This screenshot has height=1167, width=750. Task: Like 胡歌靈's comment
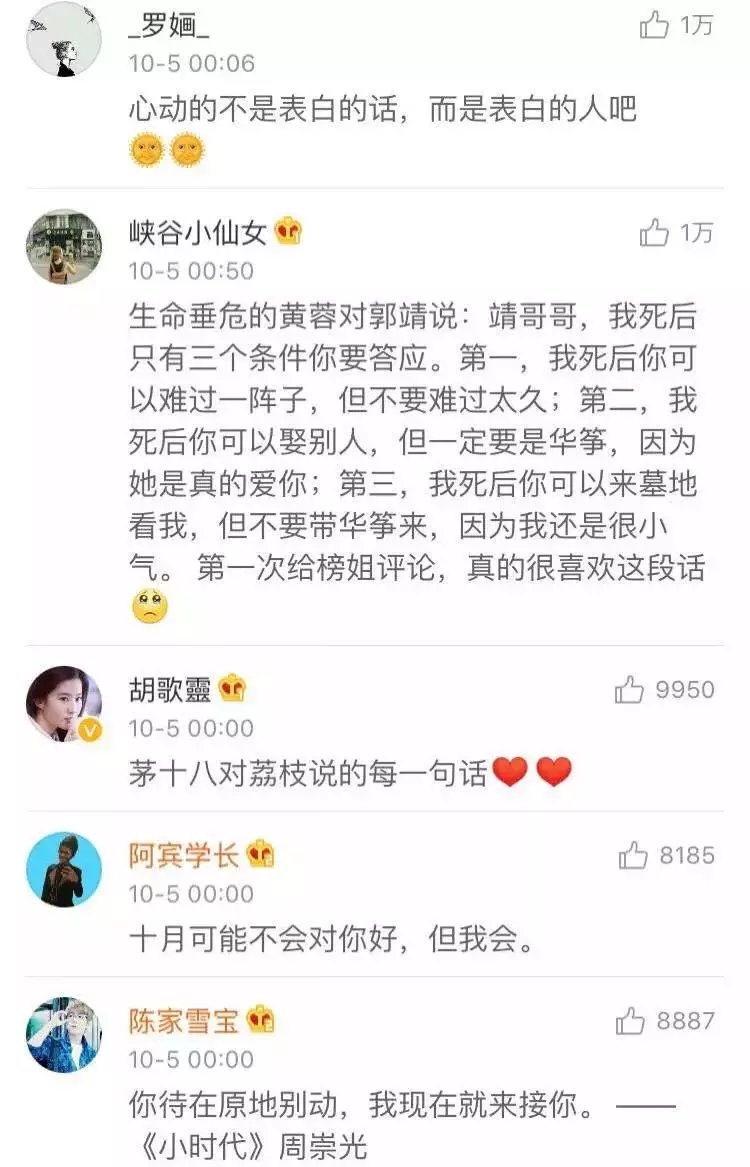(630, 690)
